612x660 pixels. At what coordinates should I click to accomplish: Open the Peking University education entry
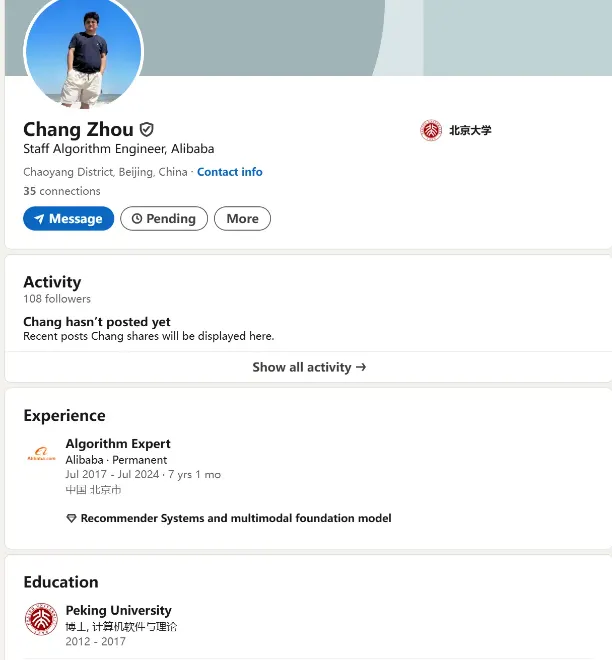pyautogui.click(x=118, y=610)
